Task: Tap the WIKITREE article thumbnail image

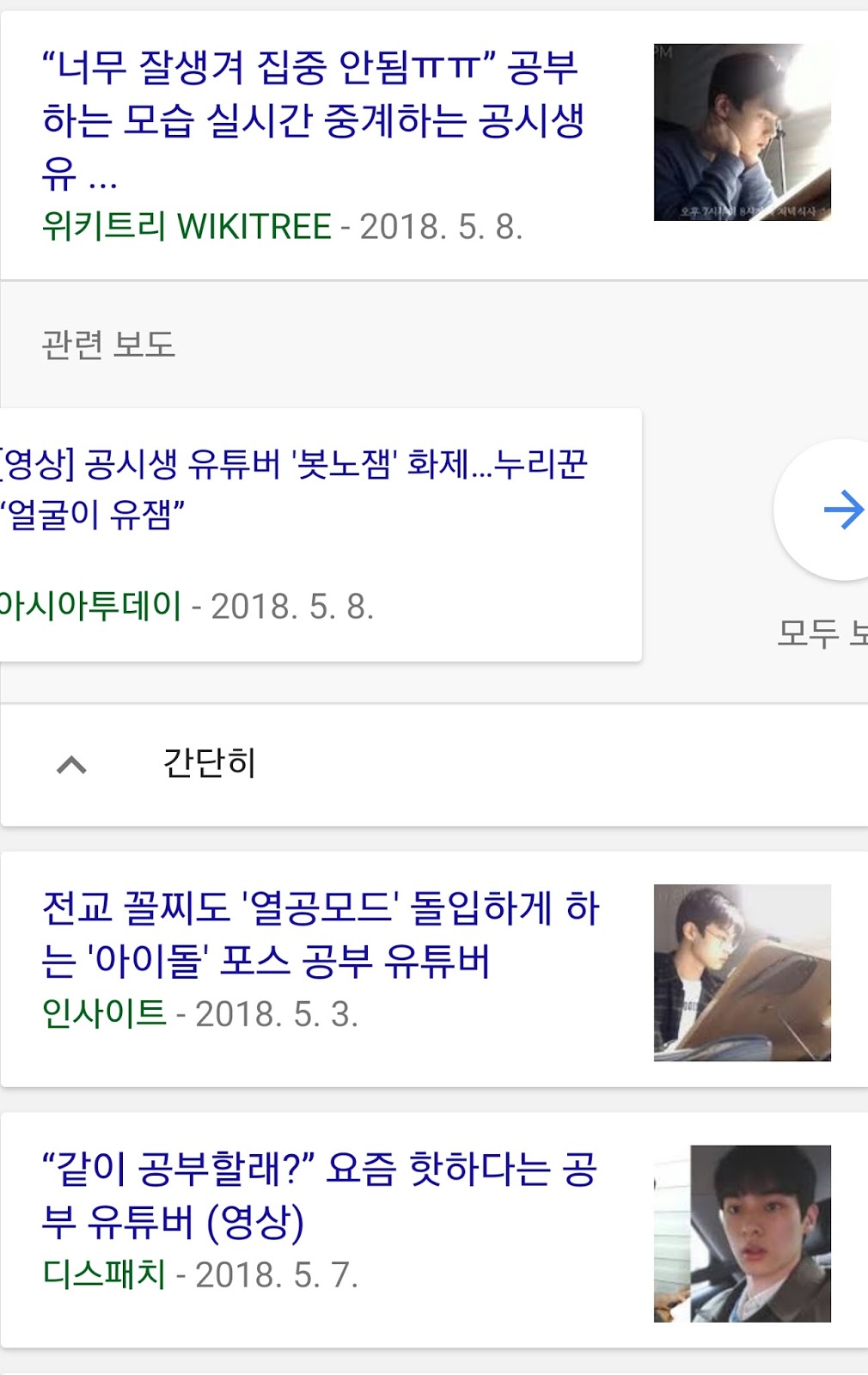Action: pos(742,132)
